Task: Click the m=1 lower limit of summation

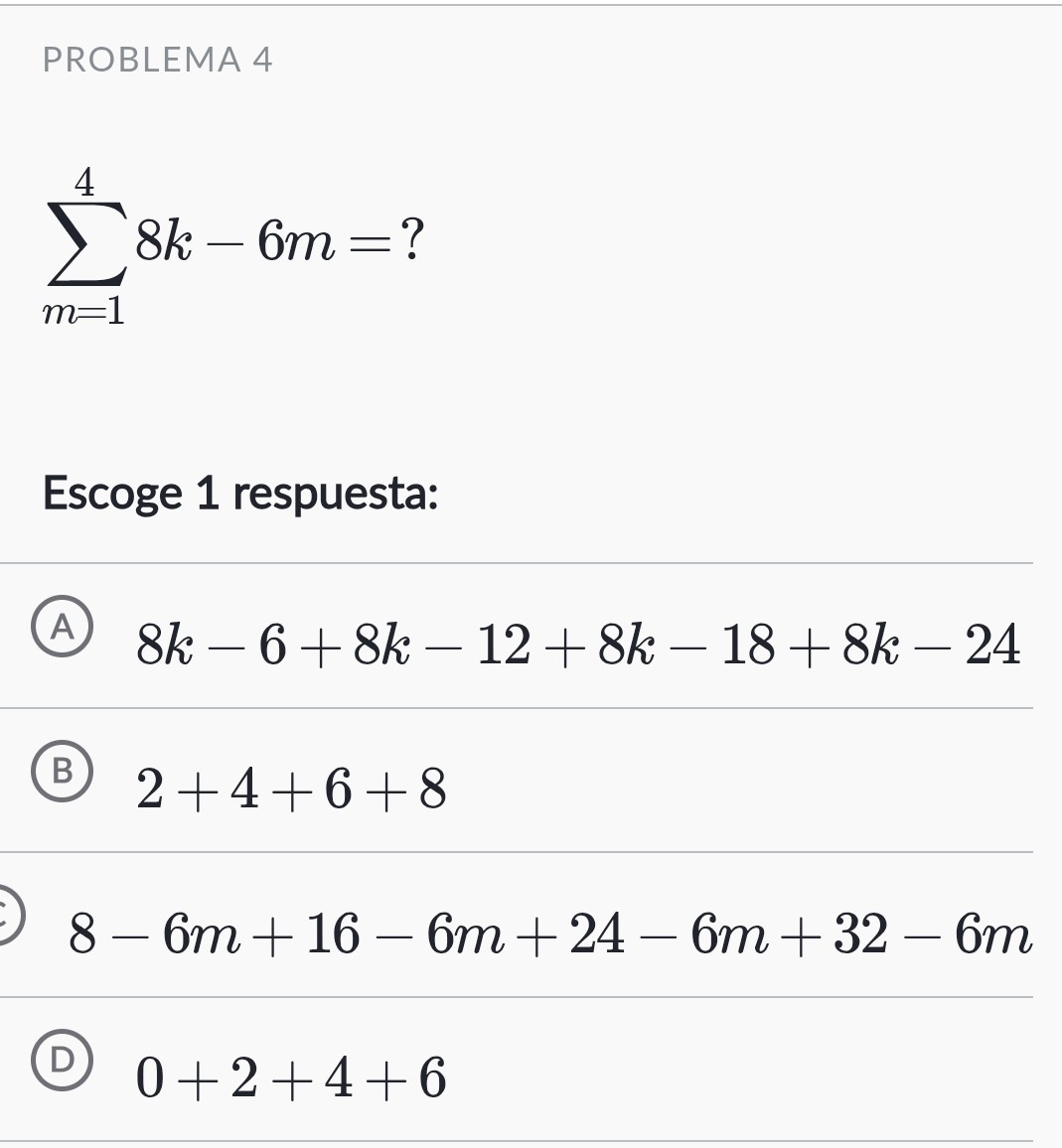Action: [x=84, y=308]
